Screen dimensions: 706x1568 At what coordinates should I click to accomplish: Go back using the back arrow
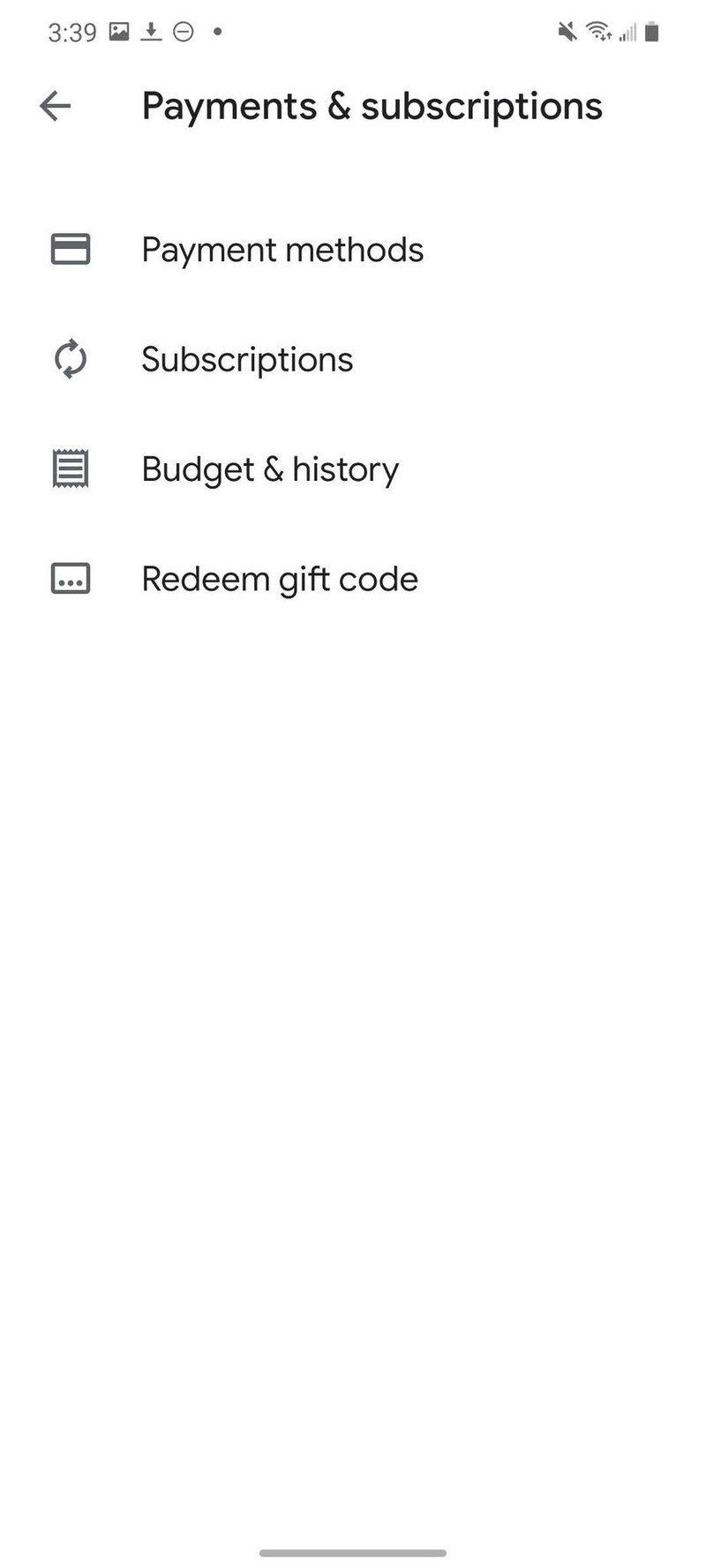(55, 106)
